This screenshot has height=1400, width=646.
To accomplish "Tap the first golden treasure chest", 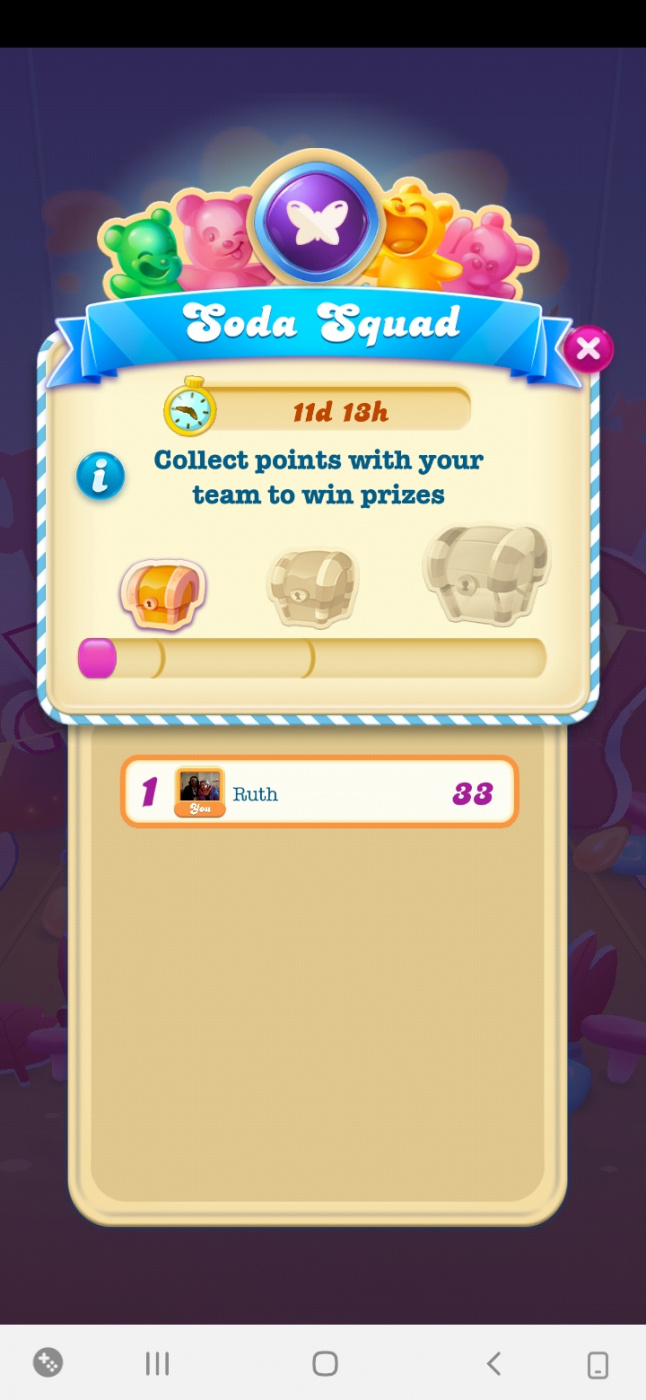I will click(x=163, y=593).
